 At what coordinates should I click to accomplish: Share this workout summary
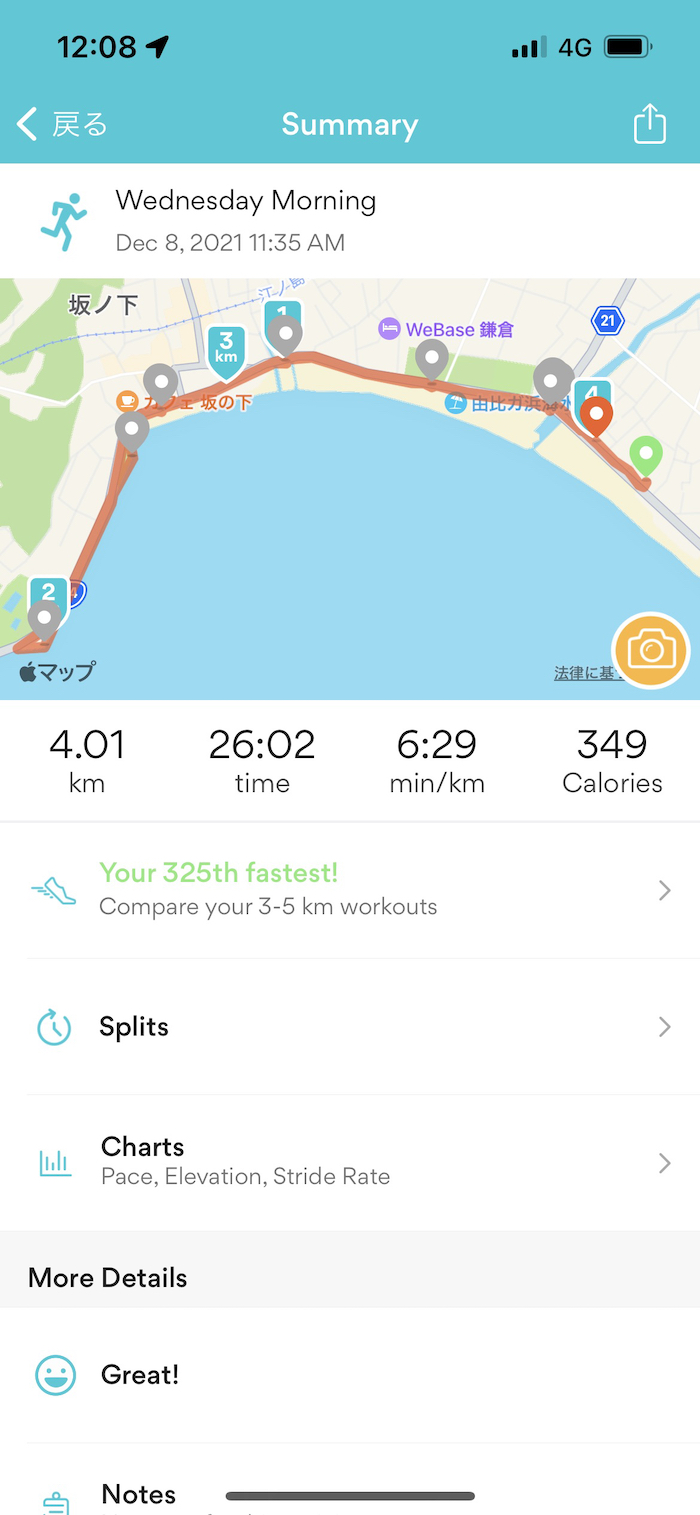pyautogui.click(x=649, y=125)
